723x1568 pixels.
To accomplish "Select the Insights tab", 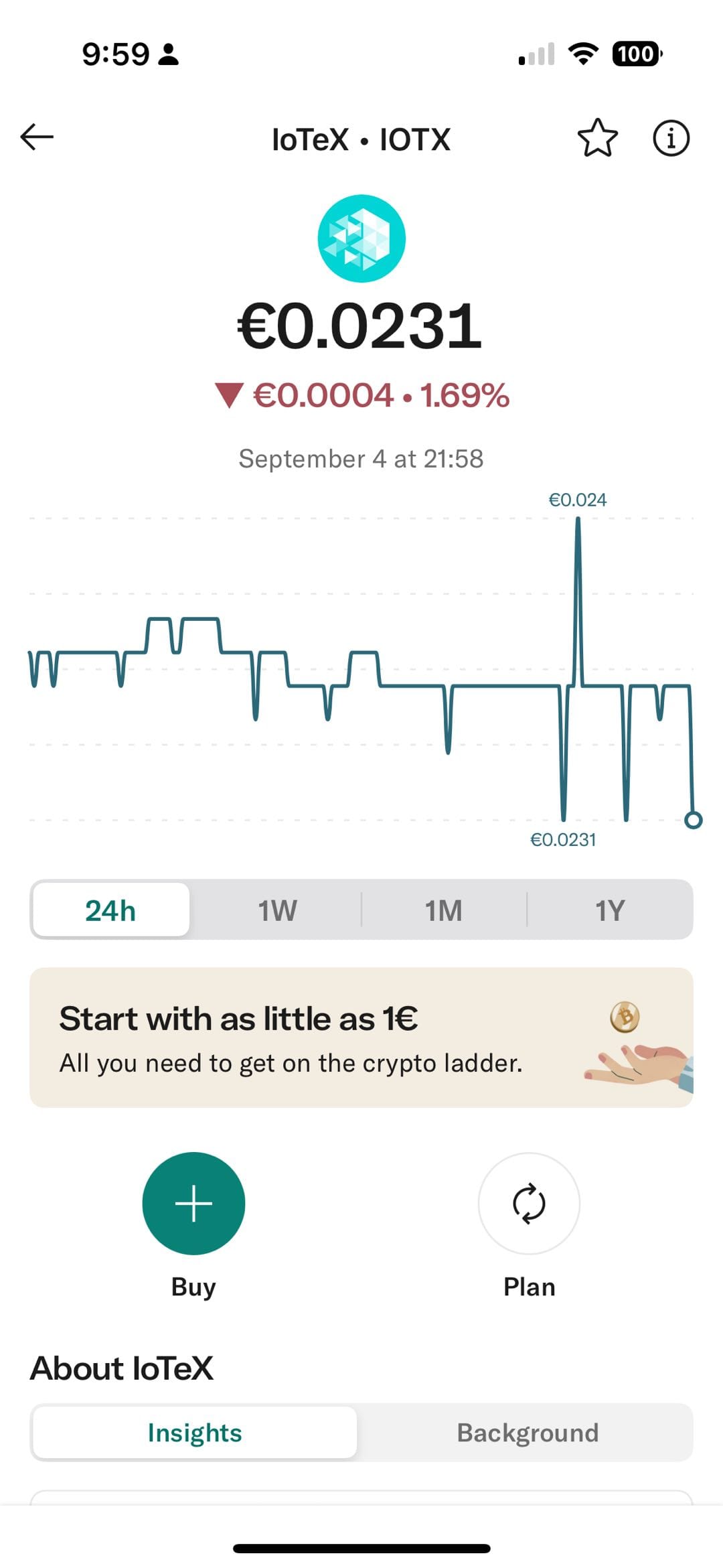I will (195, 1433).
